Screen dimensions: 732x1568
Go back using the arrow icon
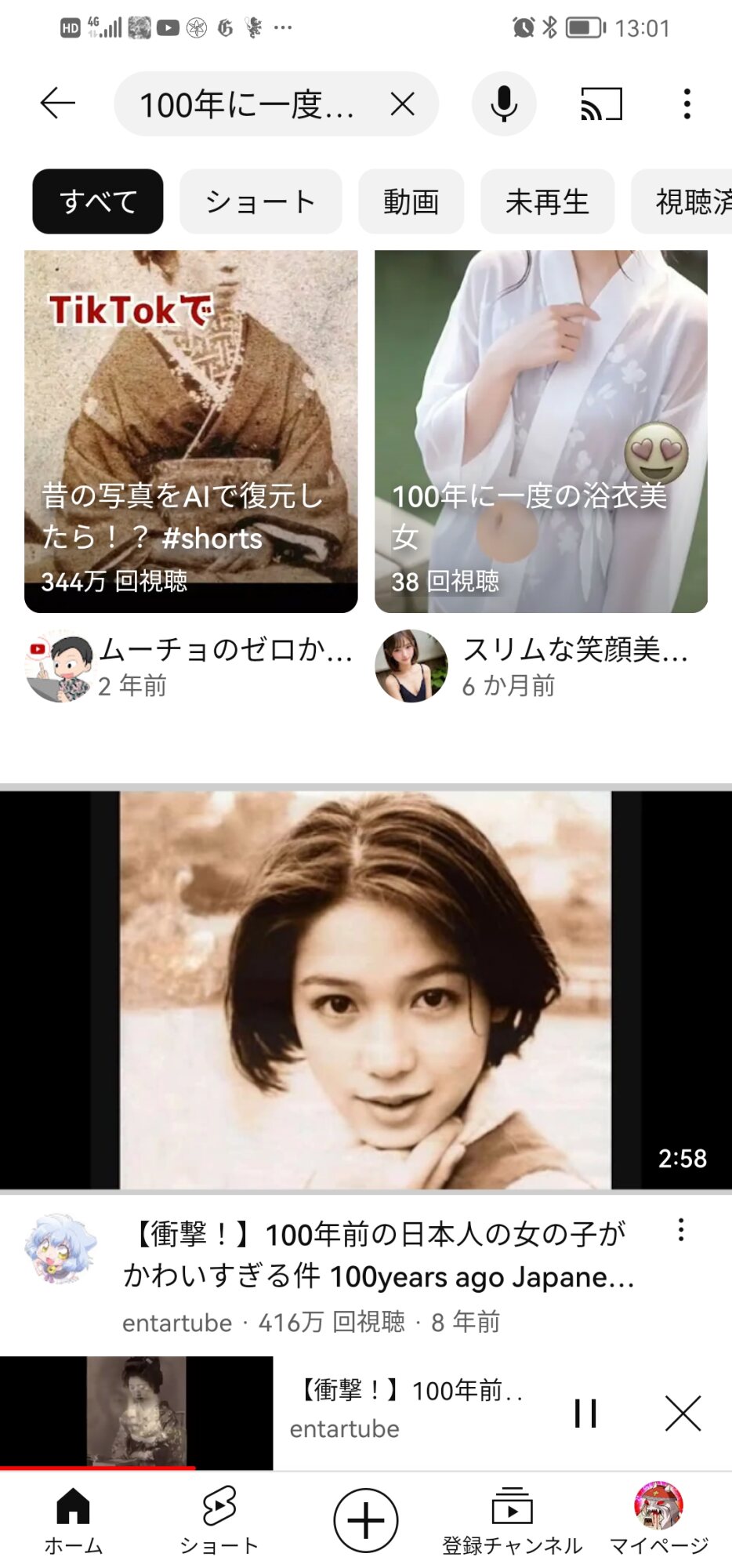click(57, 103)
